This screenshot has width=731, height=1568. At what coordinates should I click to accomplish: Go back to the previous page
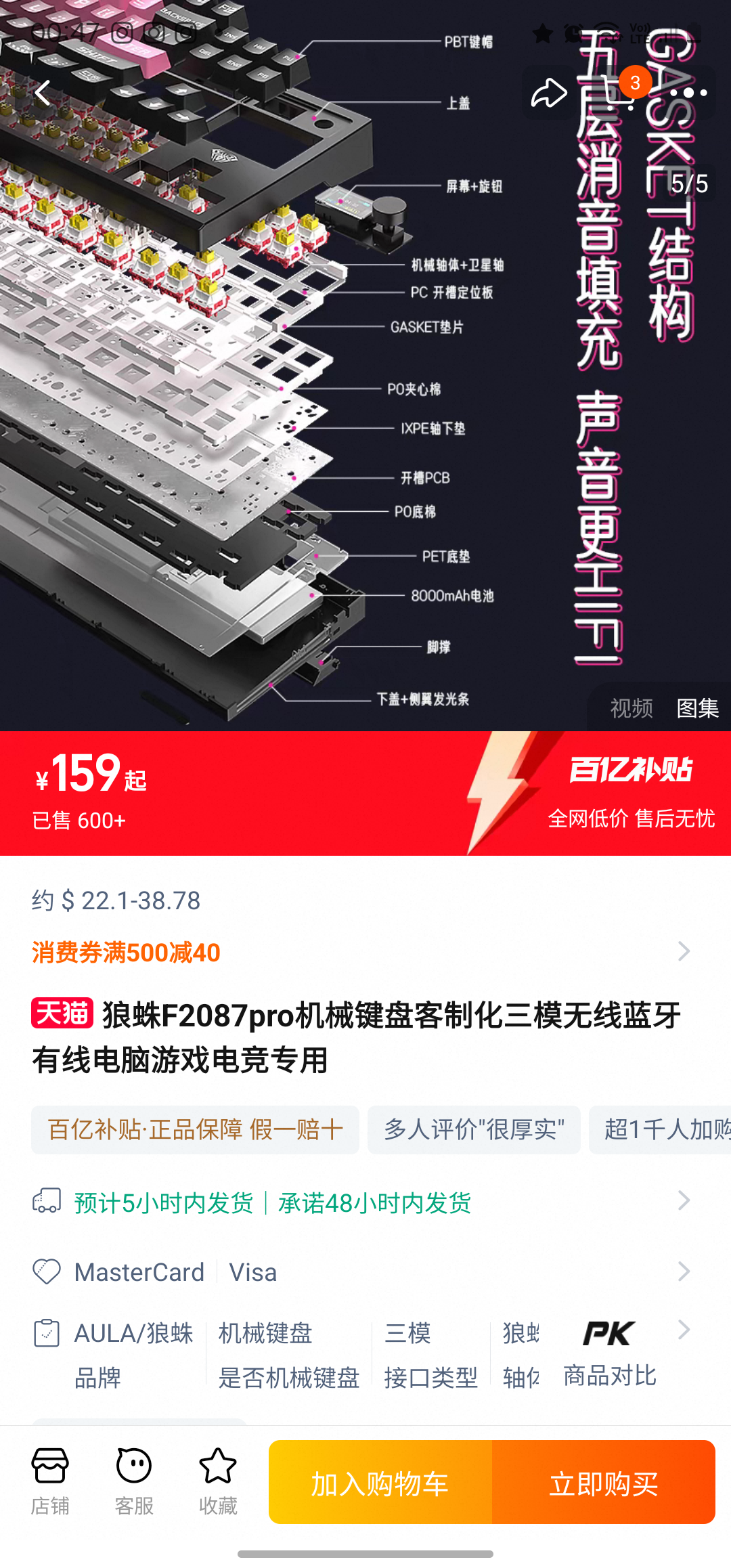point(42,93)
